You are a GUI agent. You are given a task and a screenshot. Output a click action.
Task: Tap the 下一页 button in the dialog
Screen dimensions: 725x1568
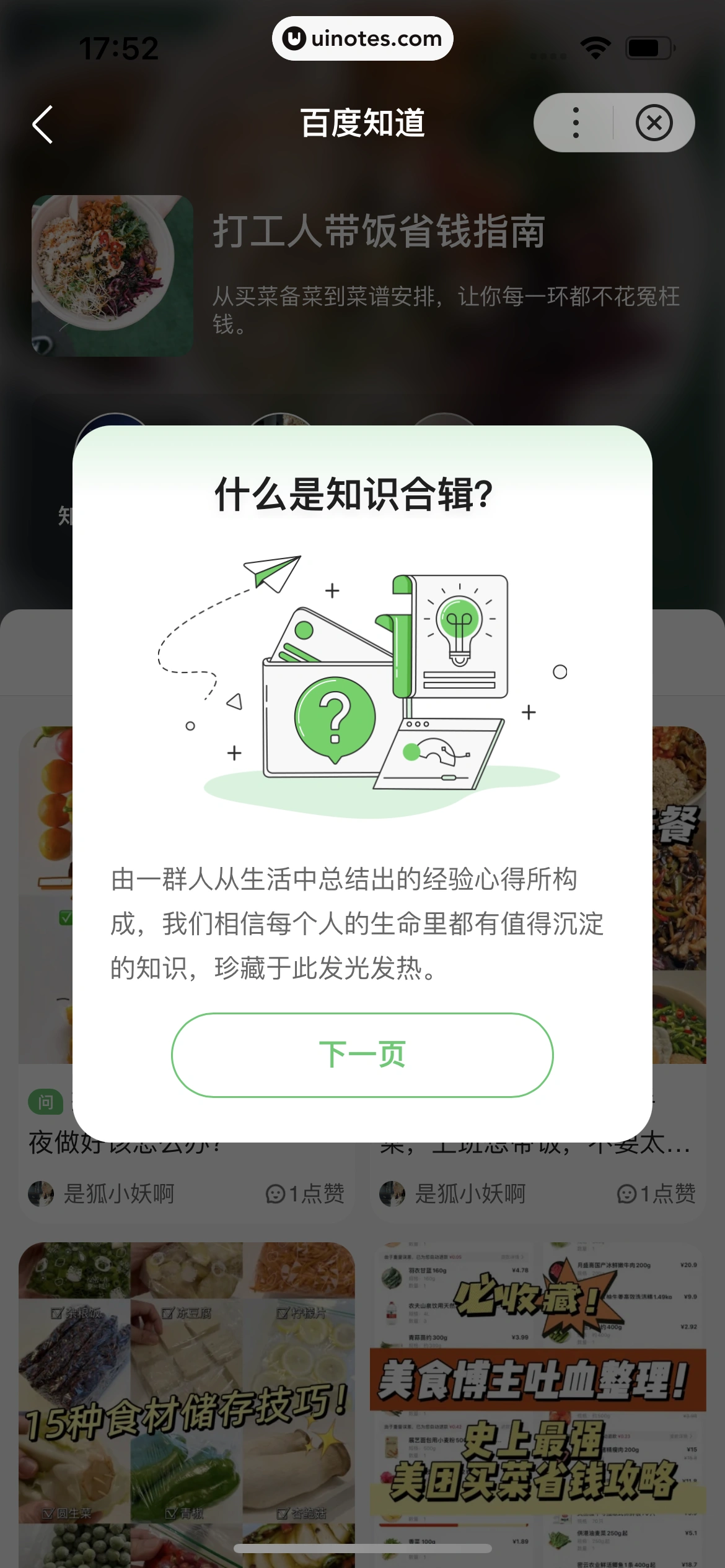coord(362,1055)
